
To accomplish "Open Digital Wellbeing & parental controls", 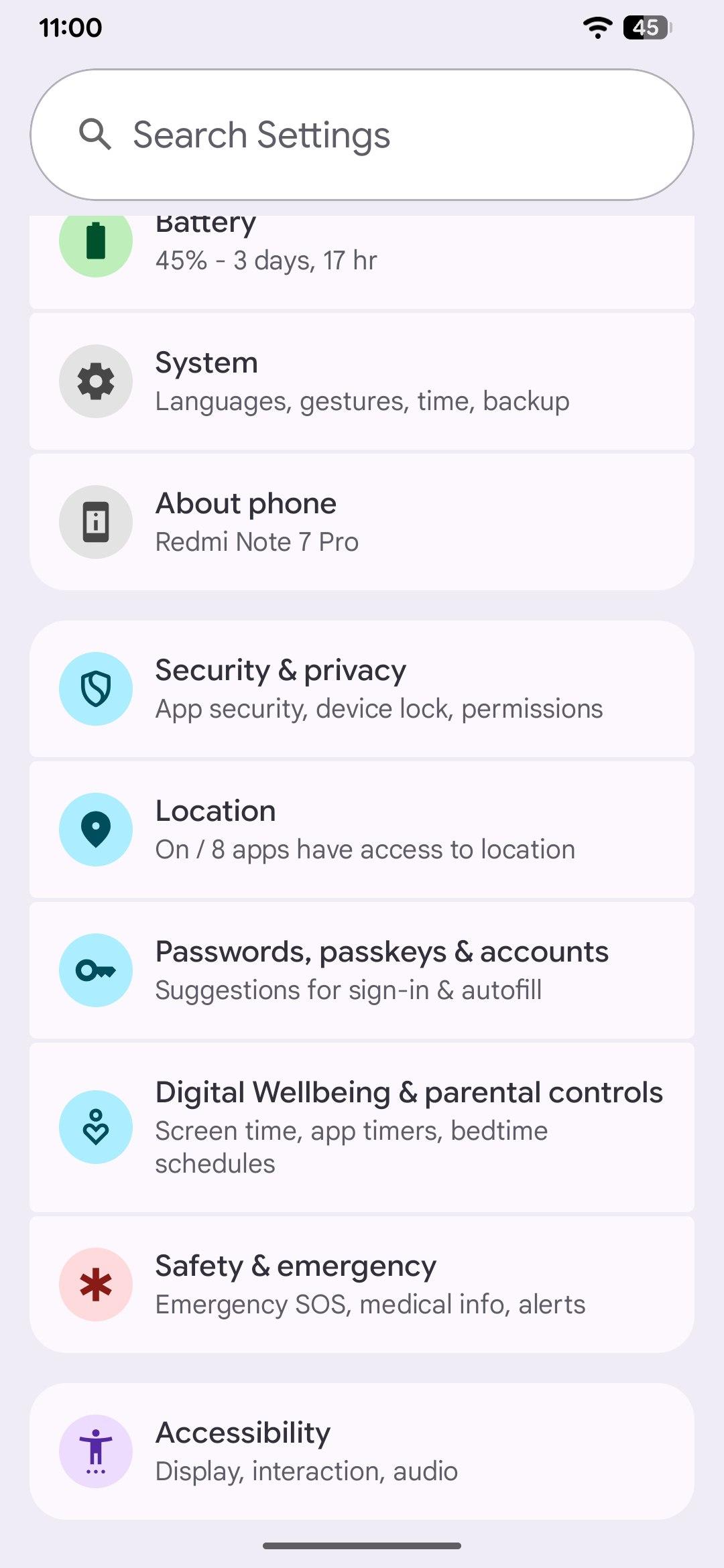I will (x=362, y=1127).
